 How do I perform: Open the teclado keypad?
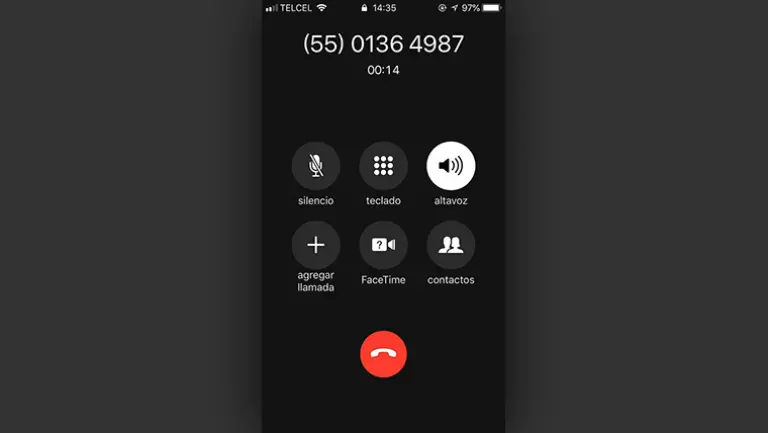pyautogui.click(x=383, y=166)
